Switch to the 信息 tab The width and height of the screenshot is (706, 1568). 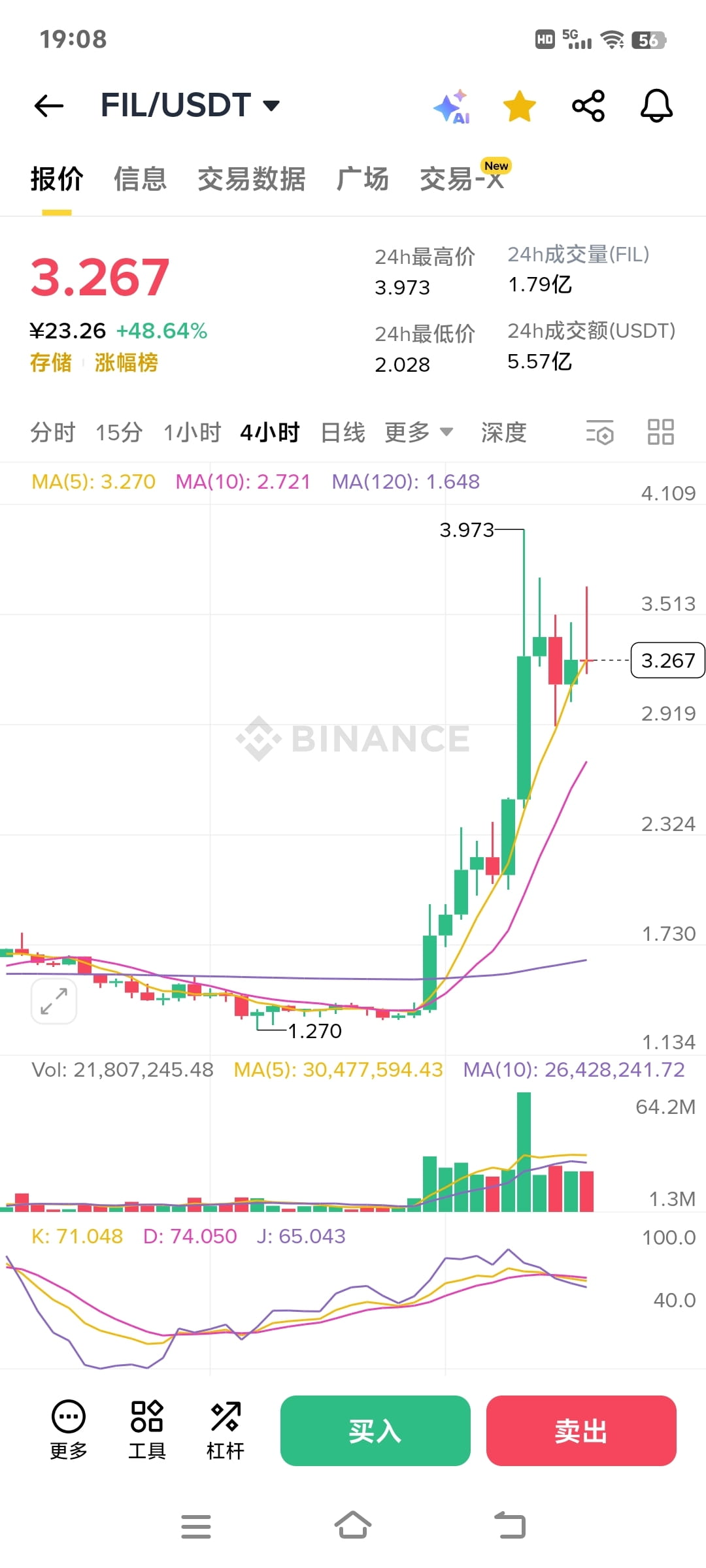point(140,179)
